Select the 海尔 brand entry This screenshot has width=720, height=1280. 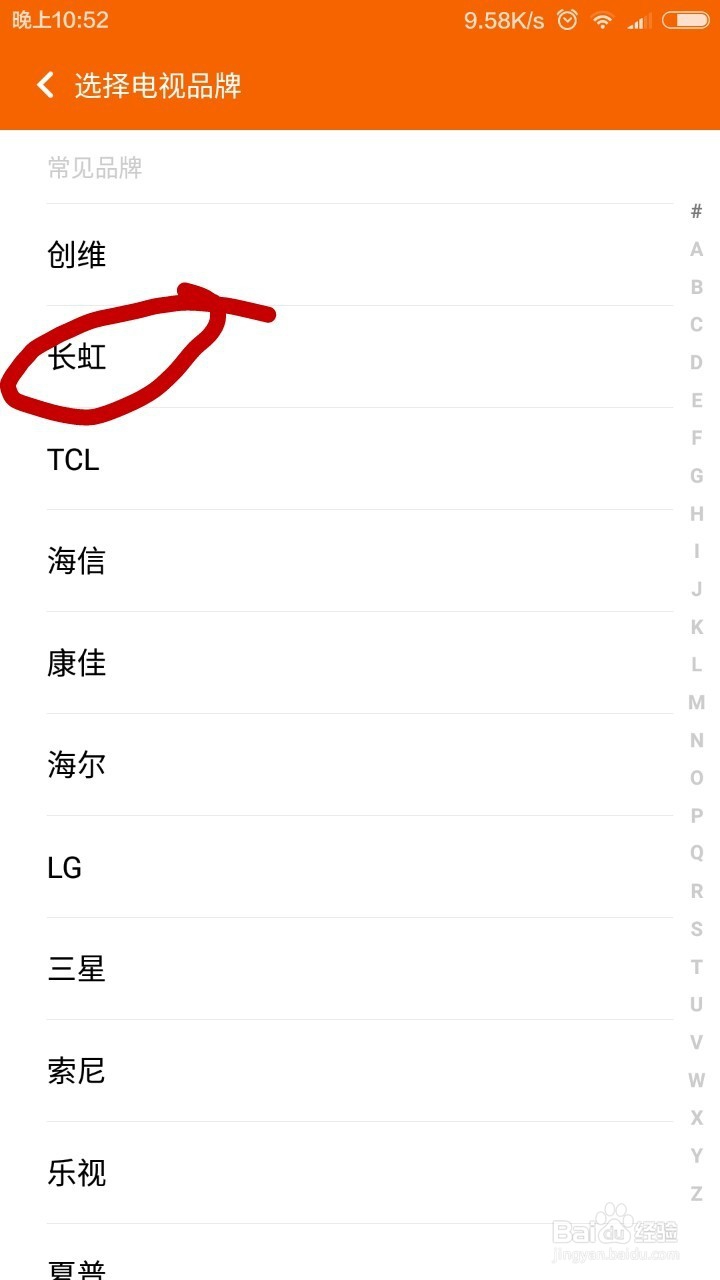[78, 765]
